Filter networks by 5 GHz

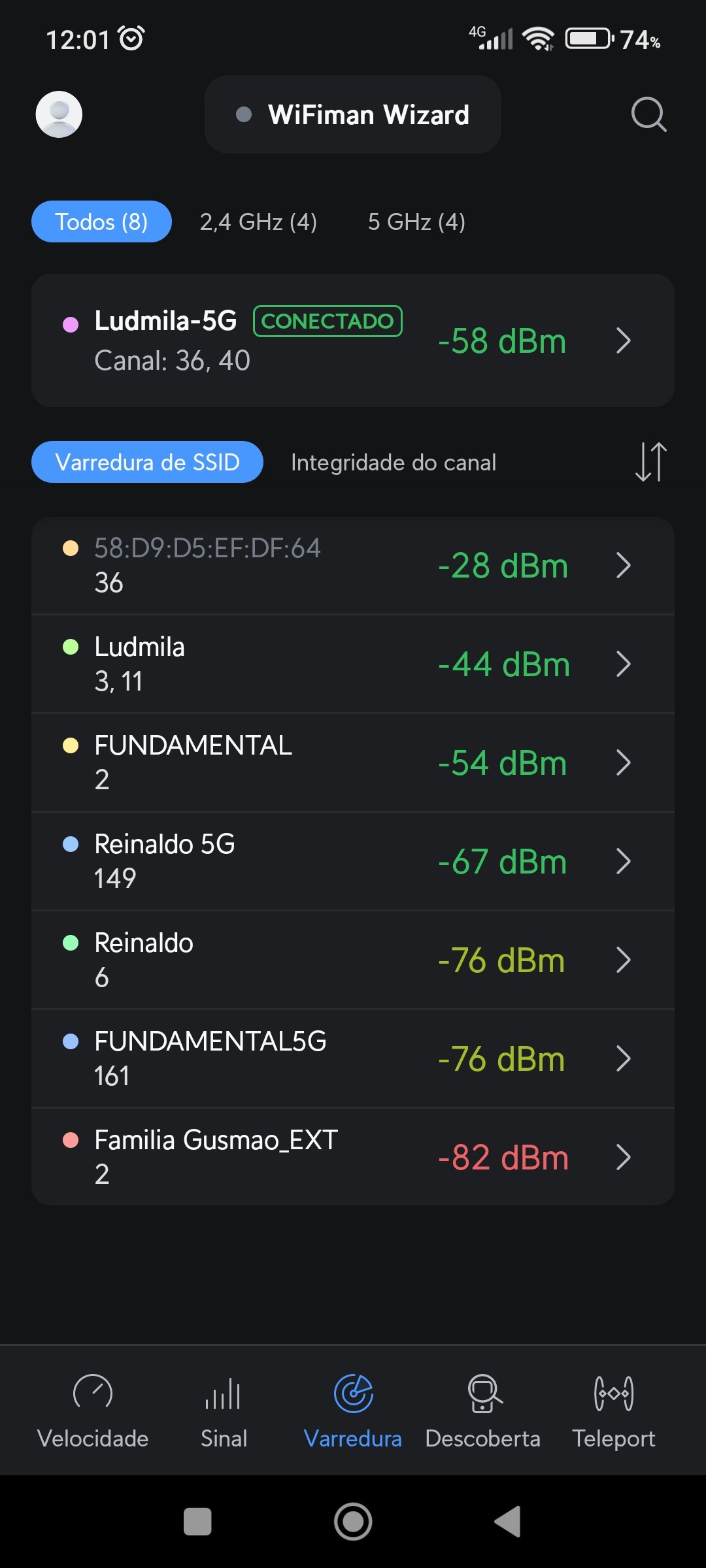pos(416,222)
